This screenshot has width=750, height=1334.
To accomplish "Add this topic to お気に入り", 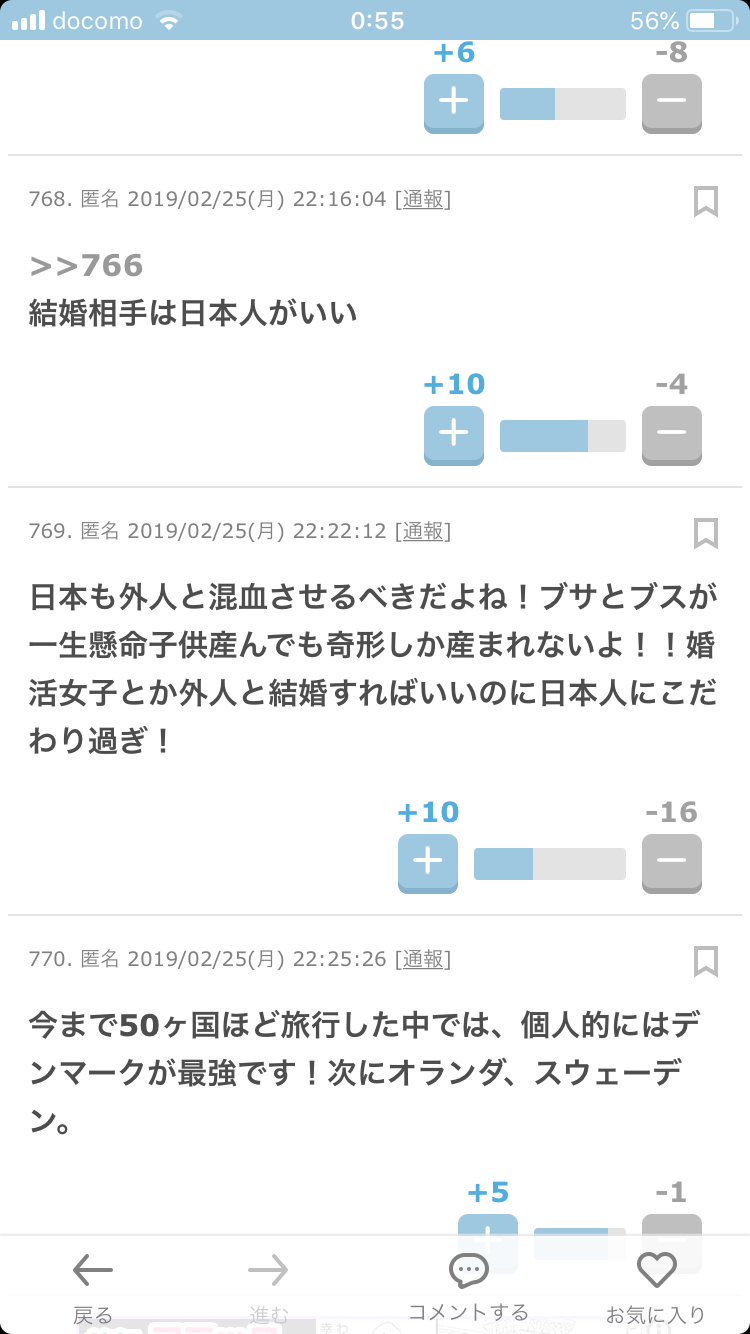I will (656, 1286).
